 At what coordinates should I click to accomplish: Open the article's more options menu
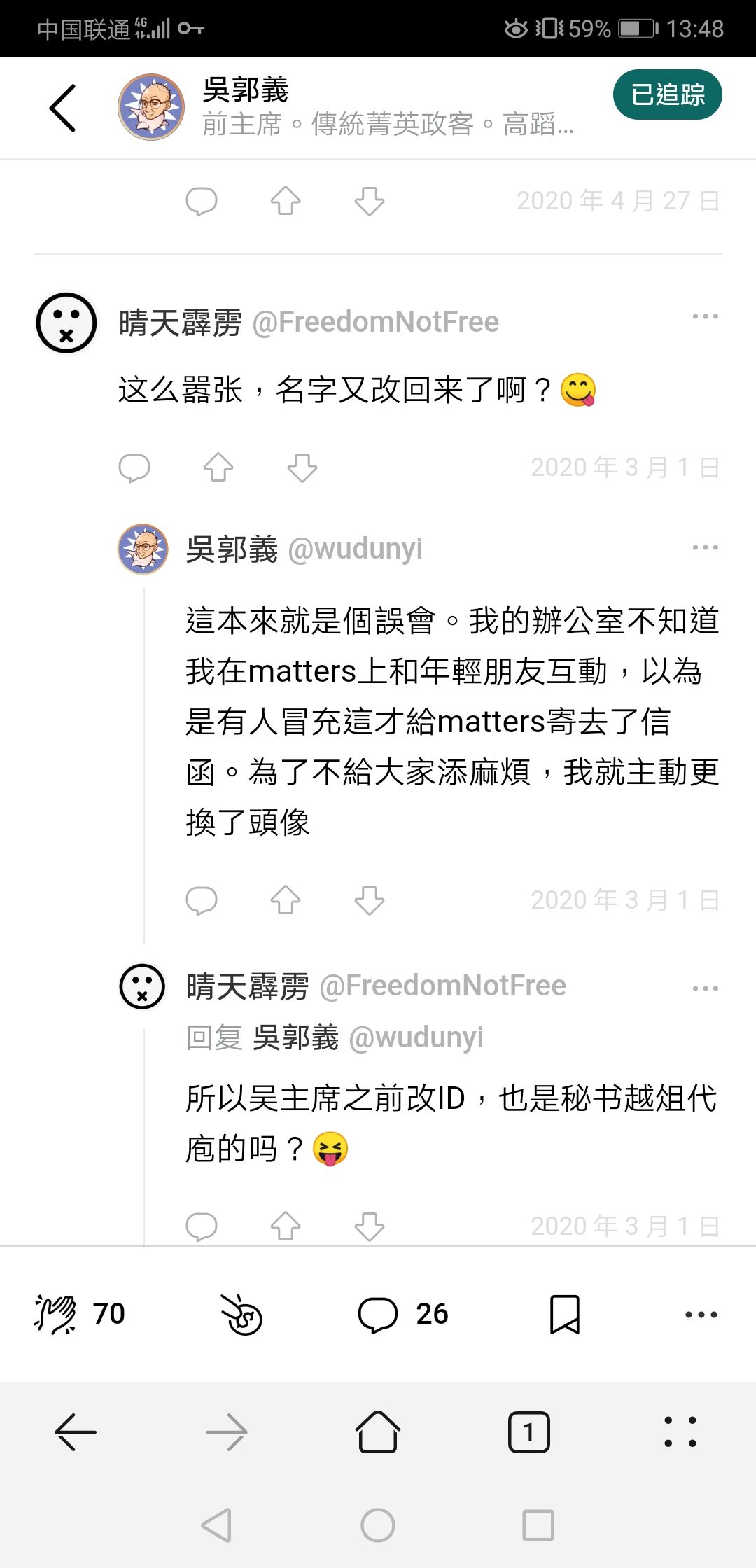click(701, 1314)
